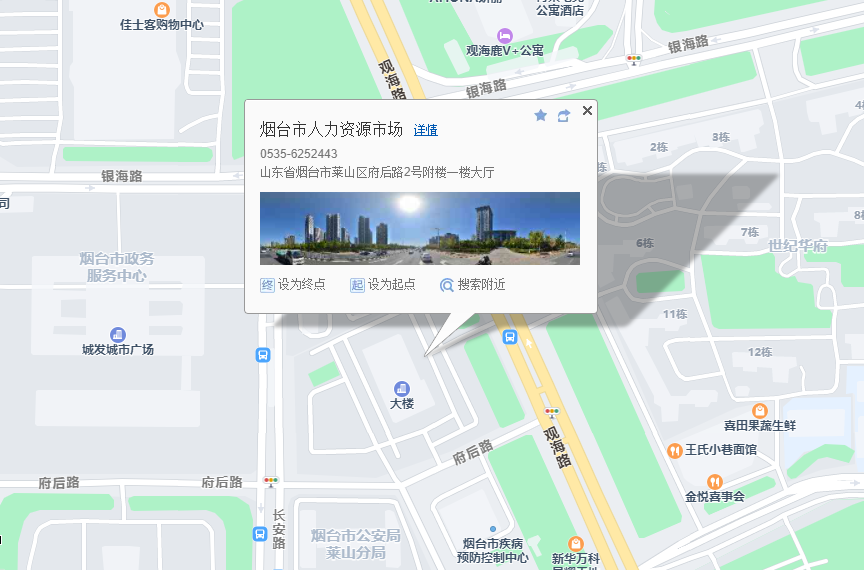
Task: Set this place as destination (设为终点)
Action: [x=293, y=285]
